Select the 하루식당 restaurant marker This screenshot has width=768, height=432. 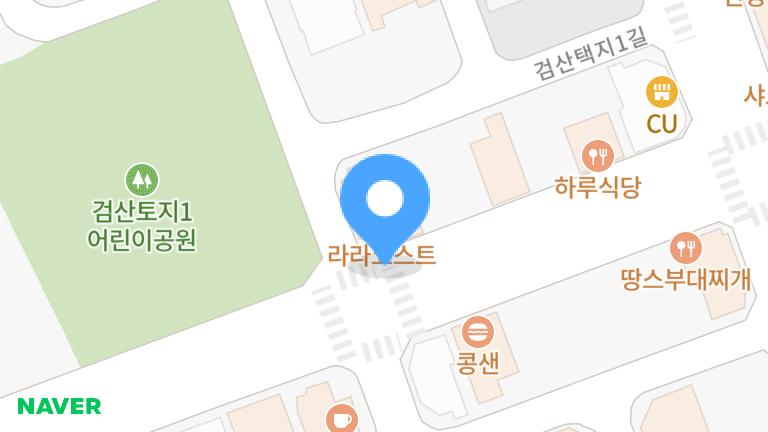[x=597, y=155]
